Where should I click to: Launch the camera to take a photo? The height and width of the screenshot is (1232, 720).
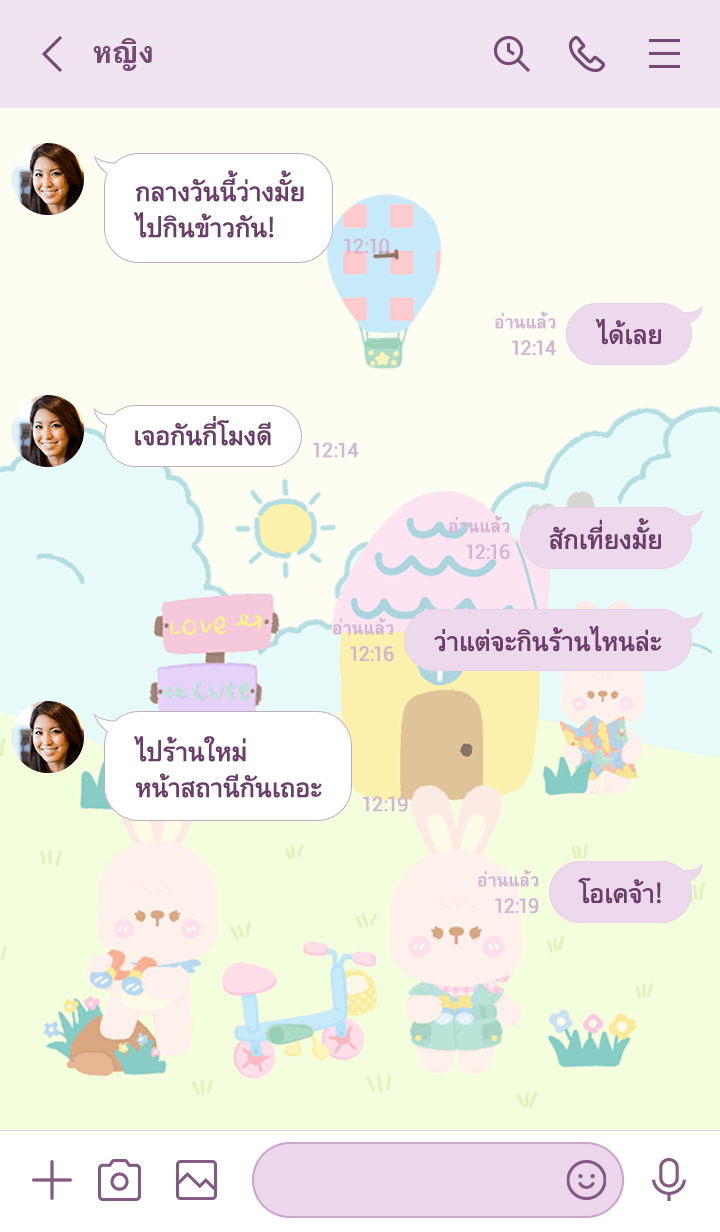pyautogui.click(x=119, y=1181)
